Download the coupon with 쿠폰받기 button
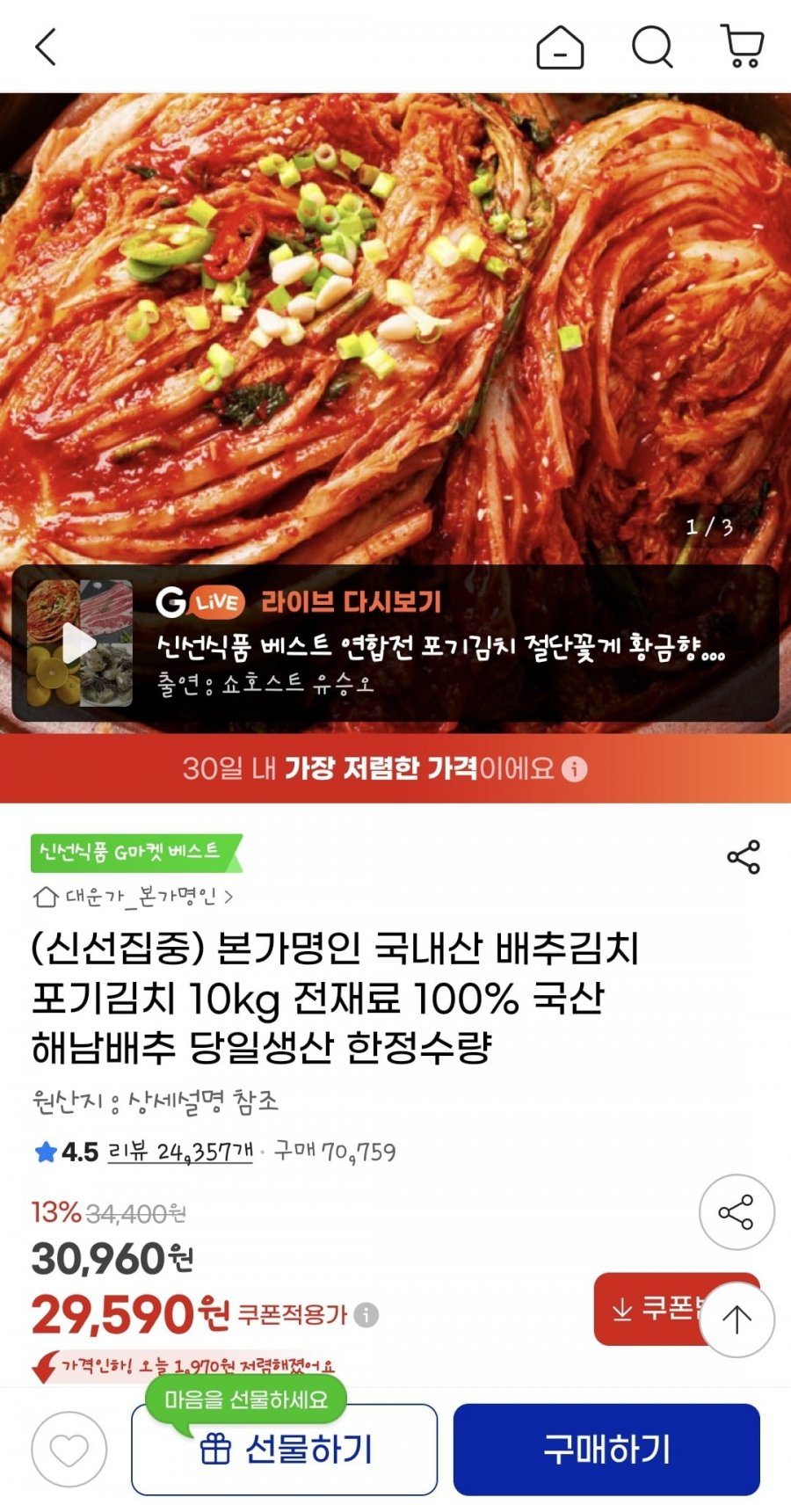 [650, 1308]
